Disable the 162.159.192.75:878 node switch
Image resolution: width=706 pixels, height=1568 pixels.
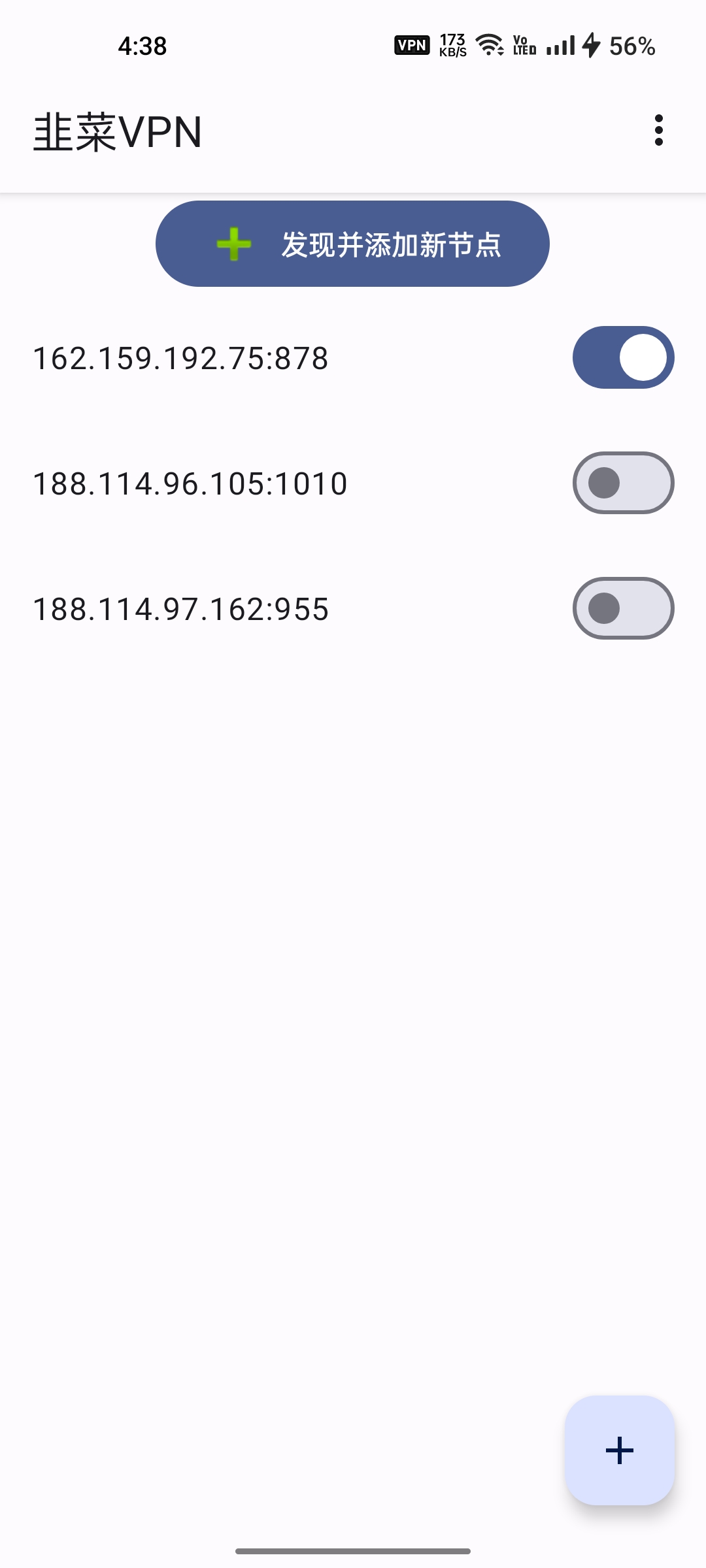click(623, 357)
